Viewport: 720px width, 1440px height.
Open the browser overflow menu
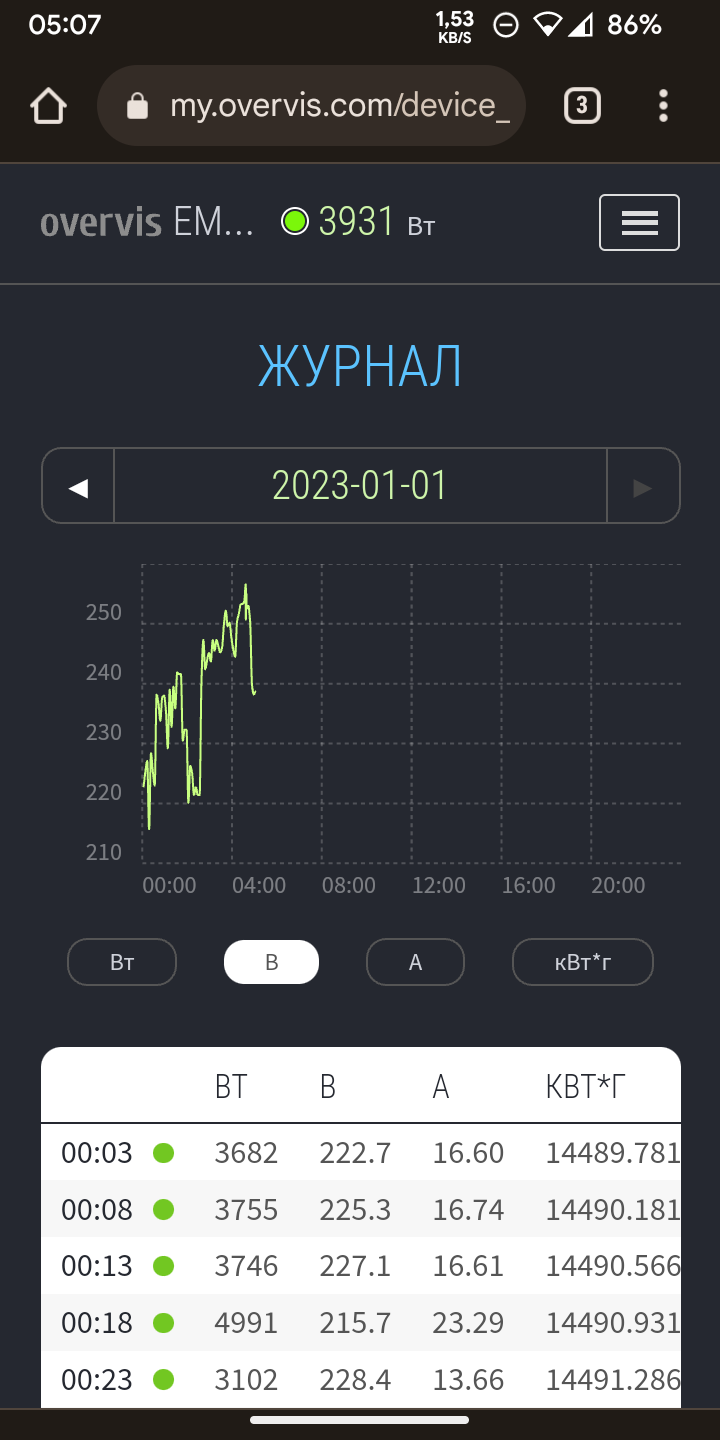pyautogui.click(x=663, y=106)
